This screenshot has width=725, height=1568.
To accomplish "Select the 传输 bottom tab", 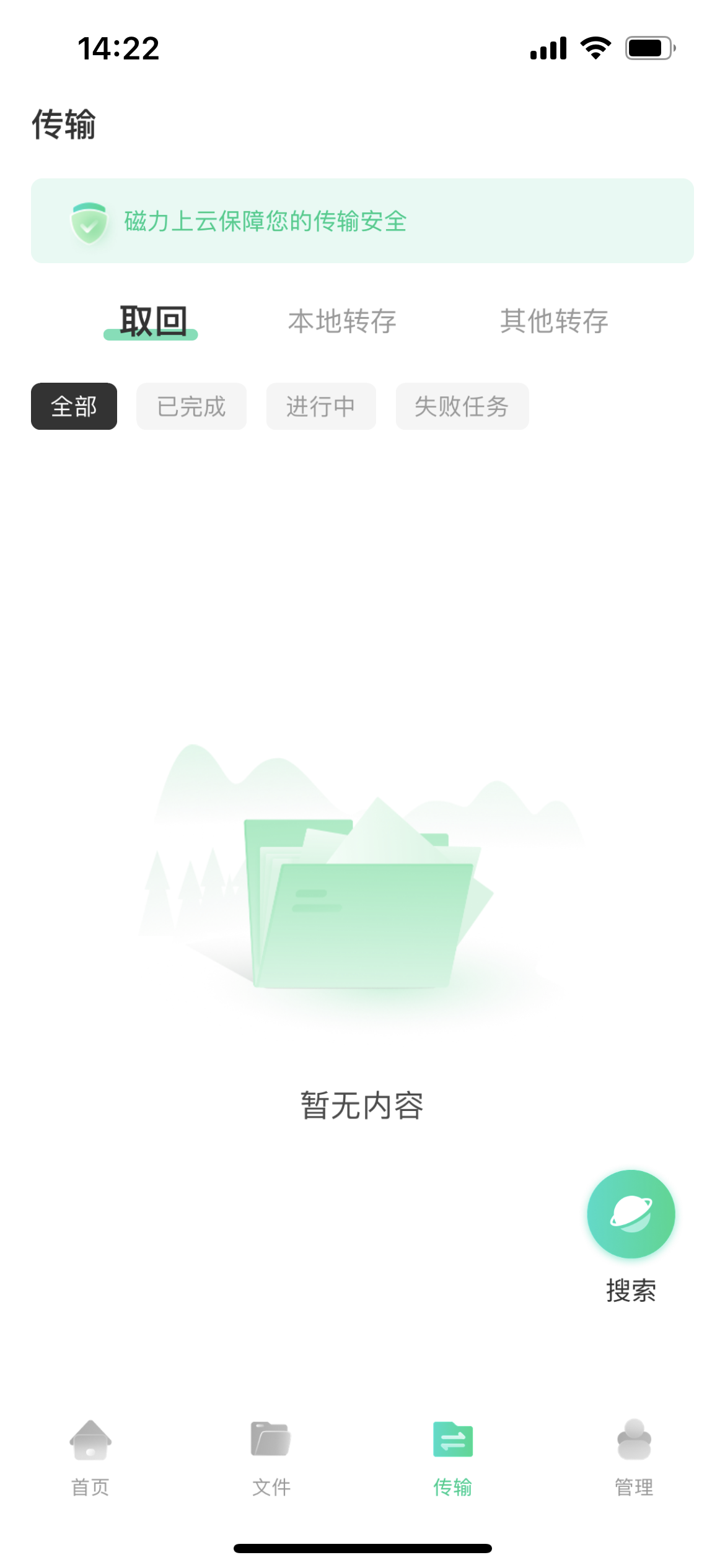I will tap(453, 1457).
